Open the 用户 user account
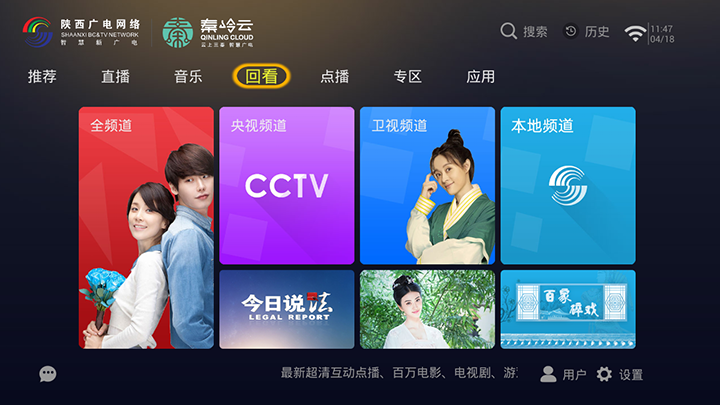The width and height of the screenshot is (720, 405). coord(563,374)
